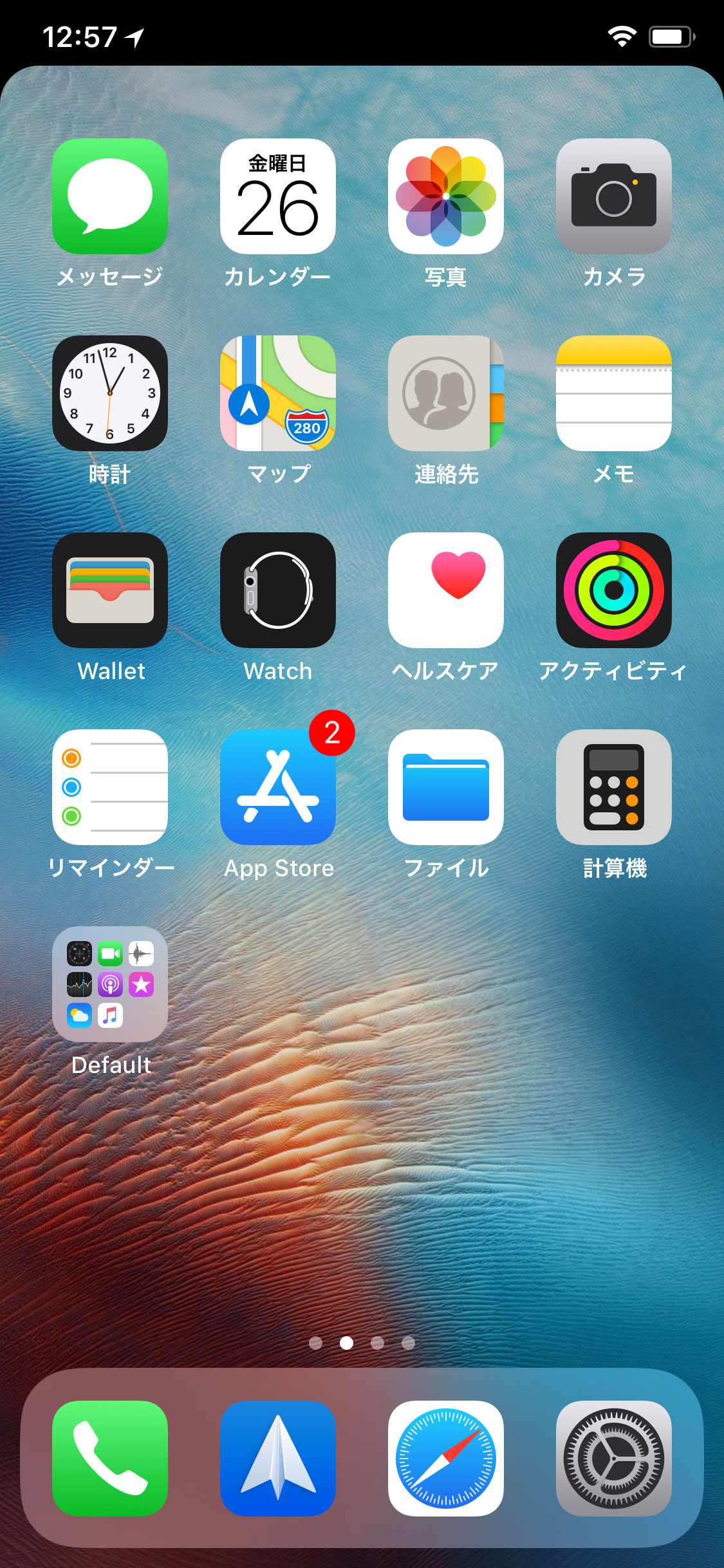Open the App Store with 2 updates
The height and width of the screenshot is (1568, 724).
click(x=278, y=787)
